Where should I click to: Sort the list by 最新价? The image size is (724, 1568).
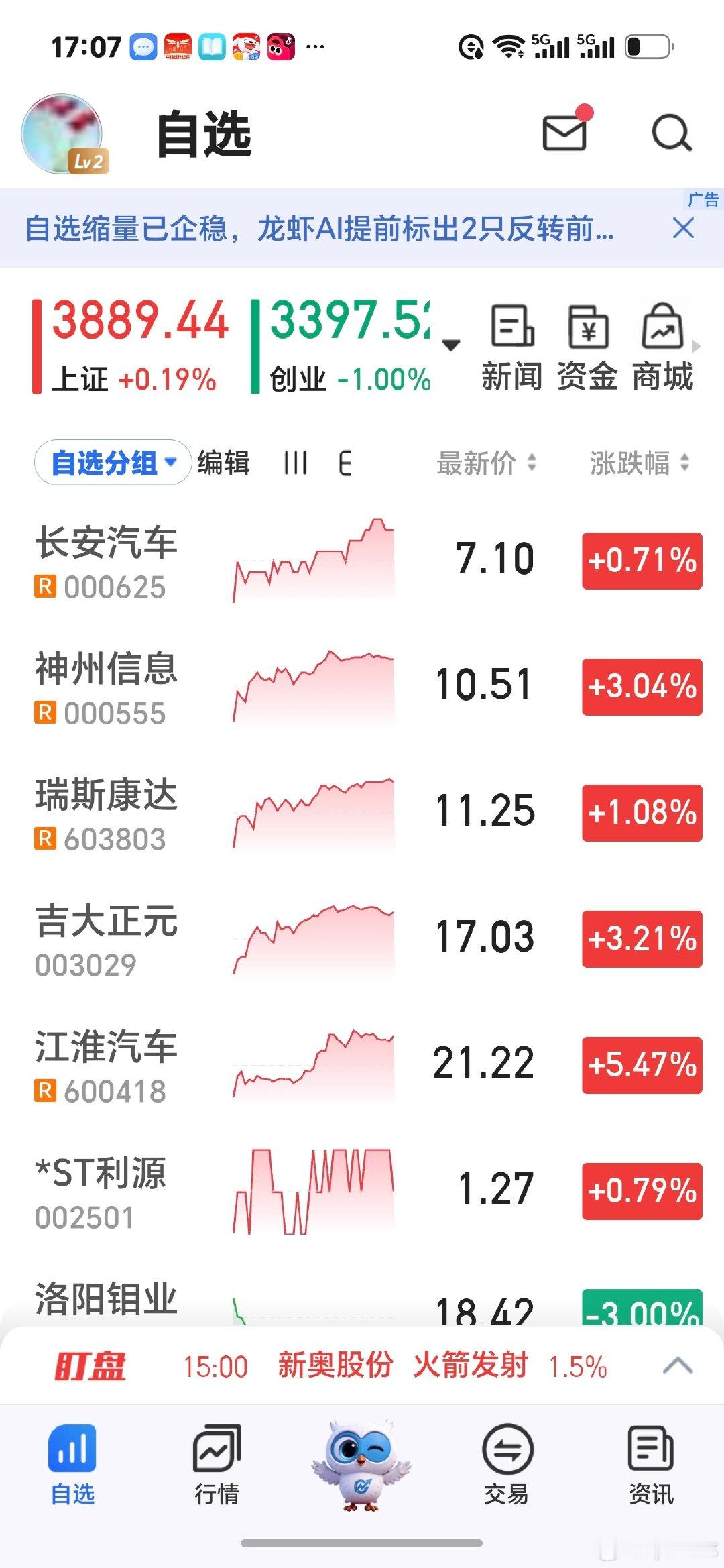pyautogui.click(x=486, y=463)
